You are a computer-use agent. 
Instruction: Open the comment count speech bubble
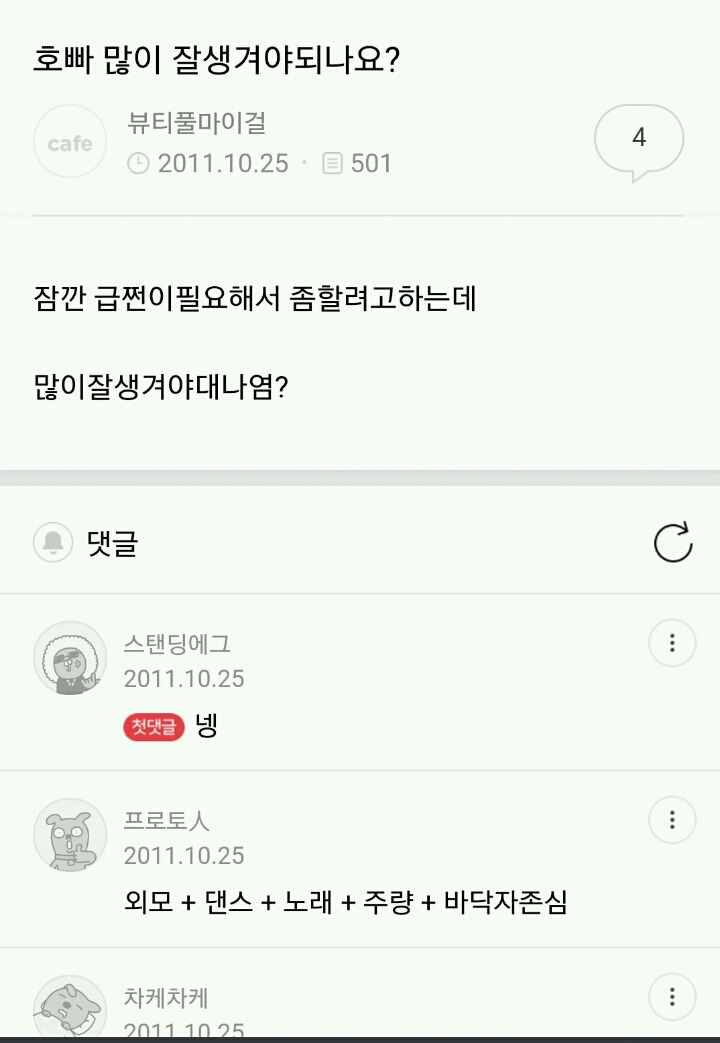coord(640,139)
